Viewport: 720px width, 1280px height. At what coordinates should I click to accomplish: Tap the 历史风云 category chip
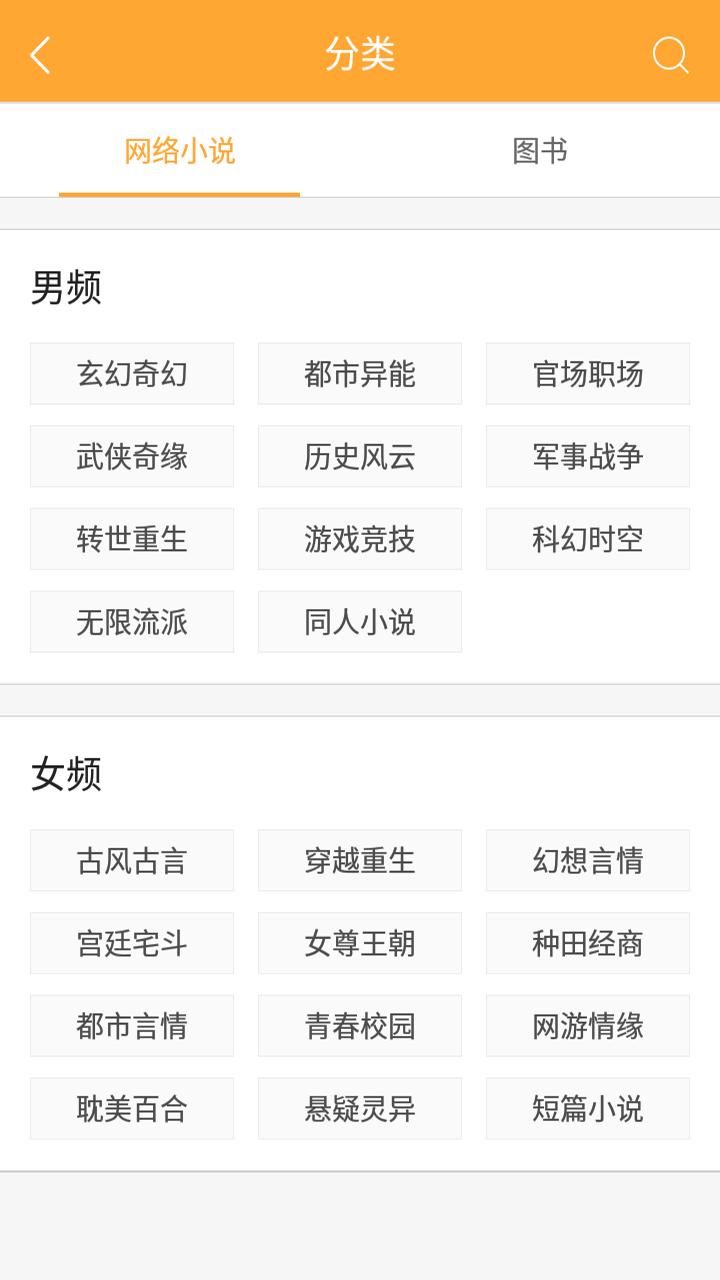360,457
